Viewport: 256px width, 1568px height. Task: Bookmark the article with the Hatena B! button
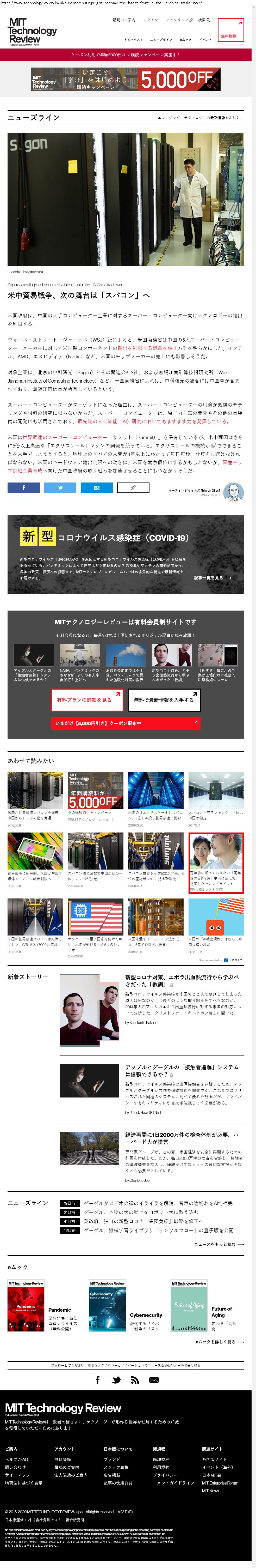[97, 487]
